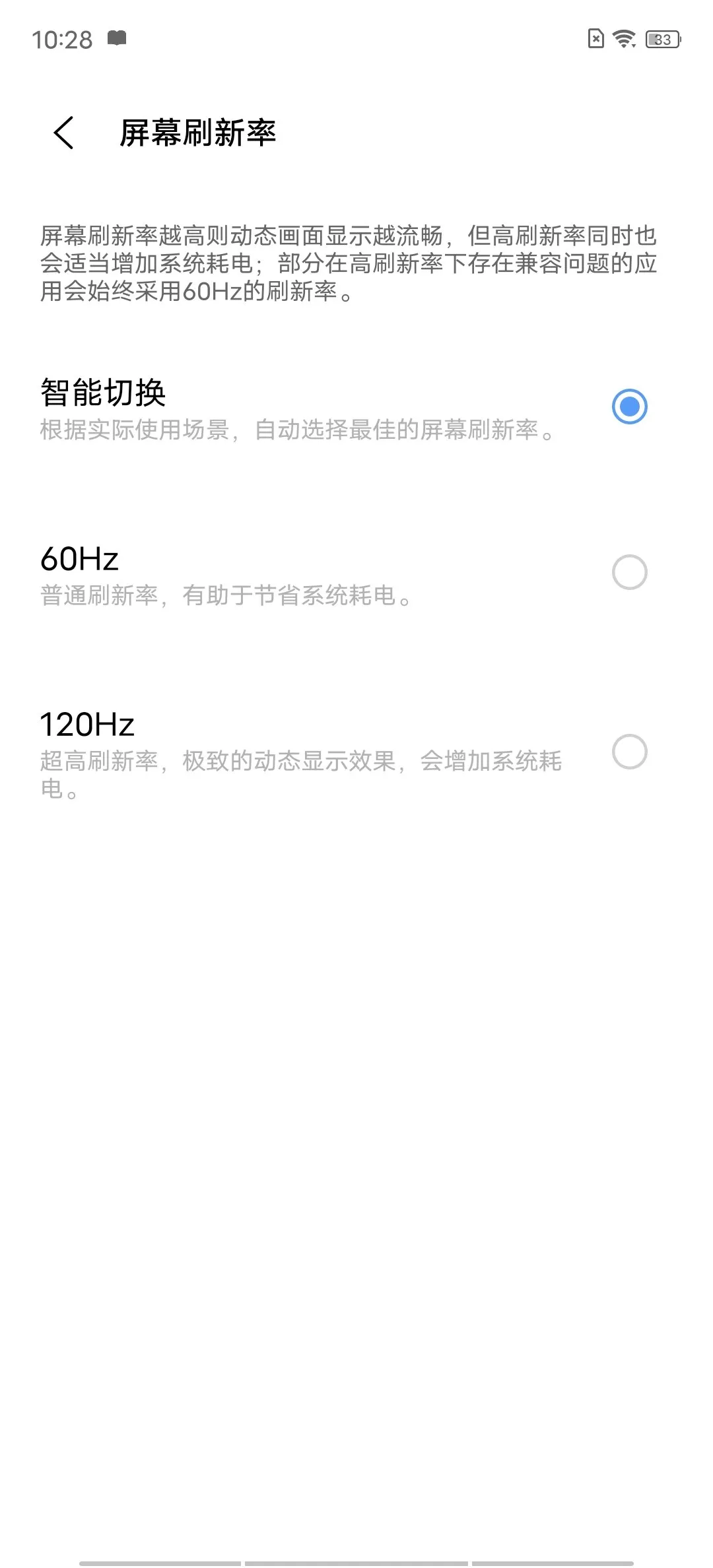Select the 智能切换 refresh rate option
Screen dimensions: 713x1568
tap(356, 407)
